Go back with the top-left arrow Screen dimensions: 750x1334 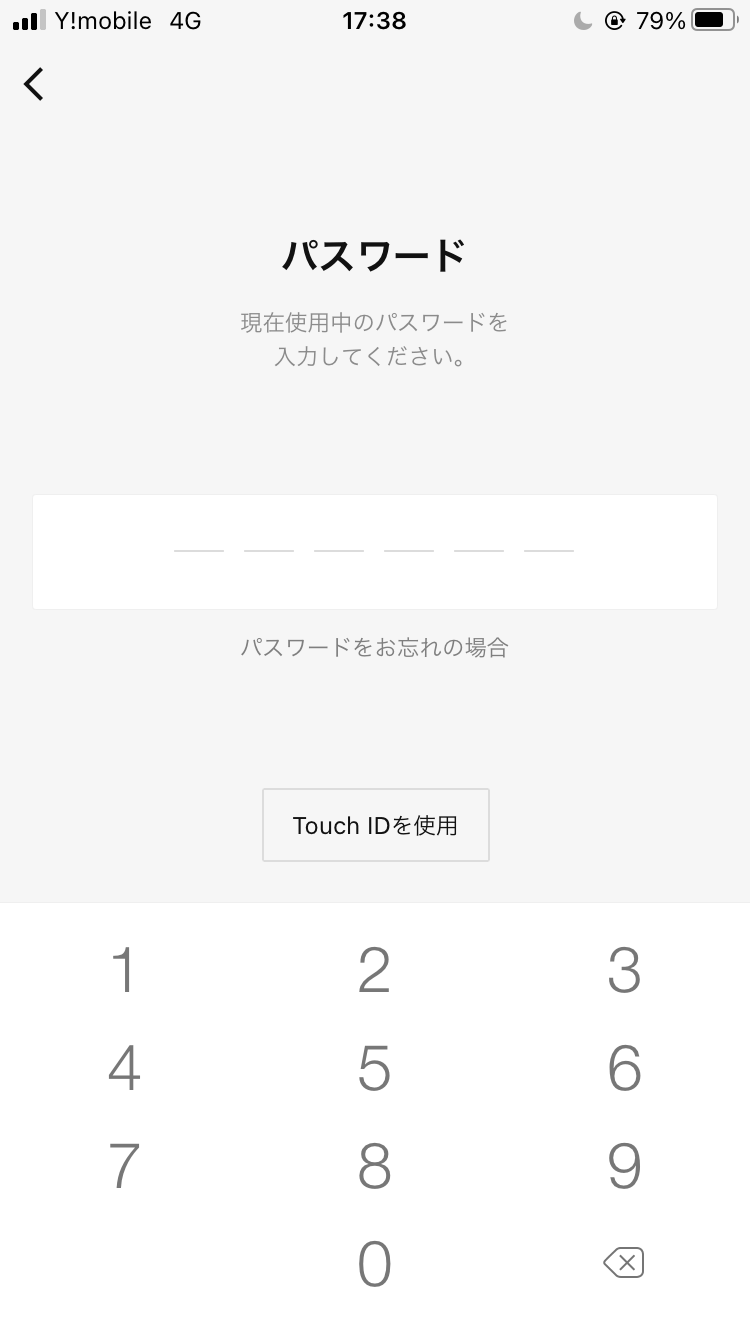click(34, 84)
